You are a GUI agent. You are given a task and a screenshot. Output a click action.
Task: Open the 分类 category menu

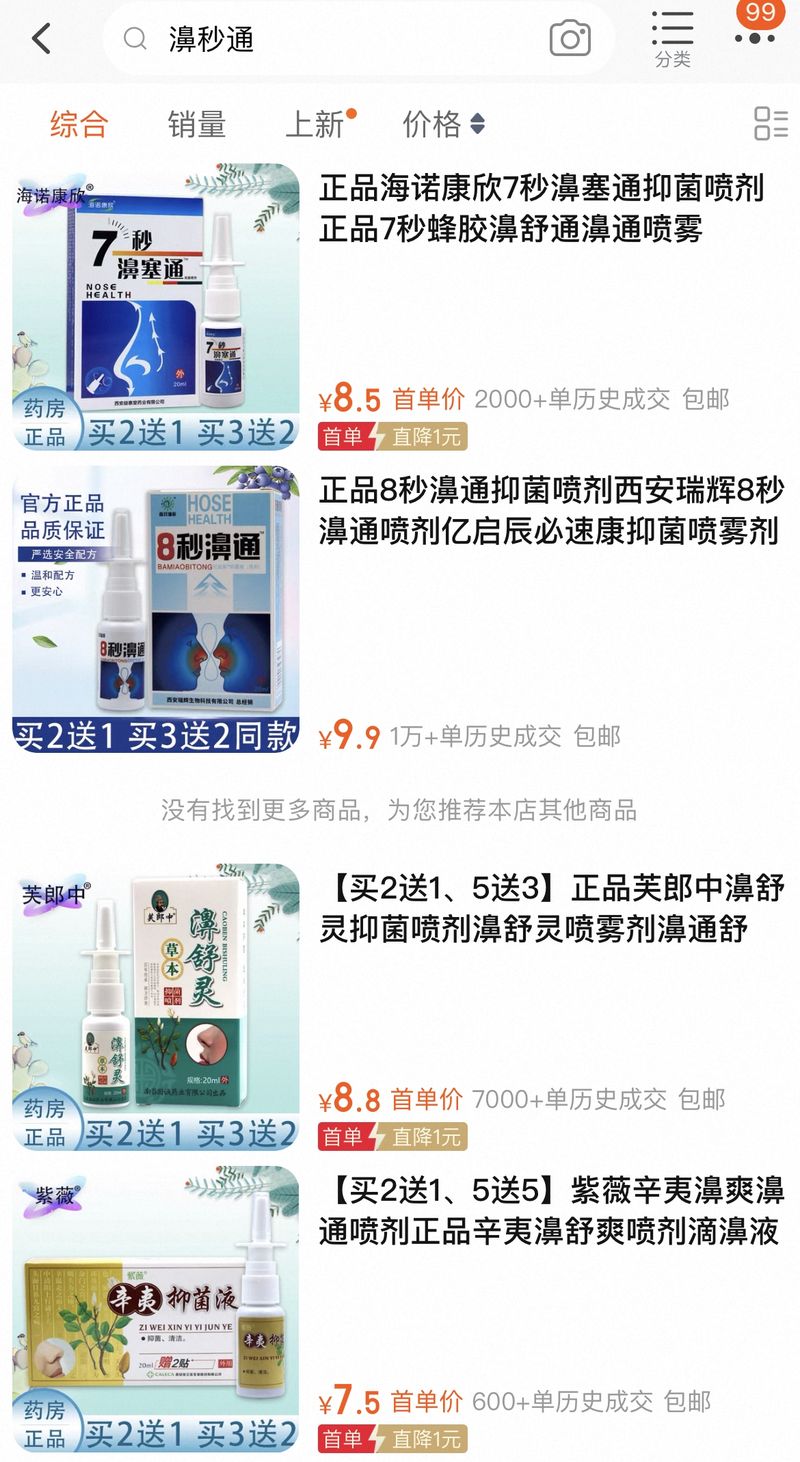[x=672, y=39]
